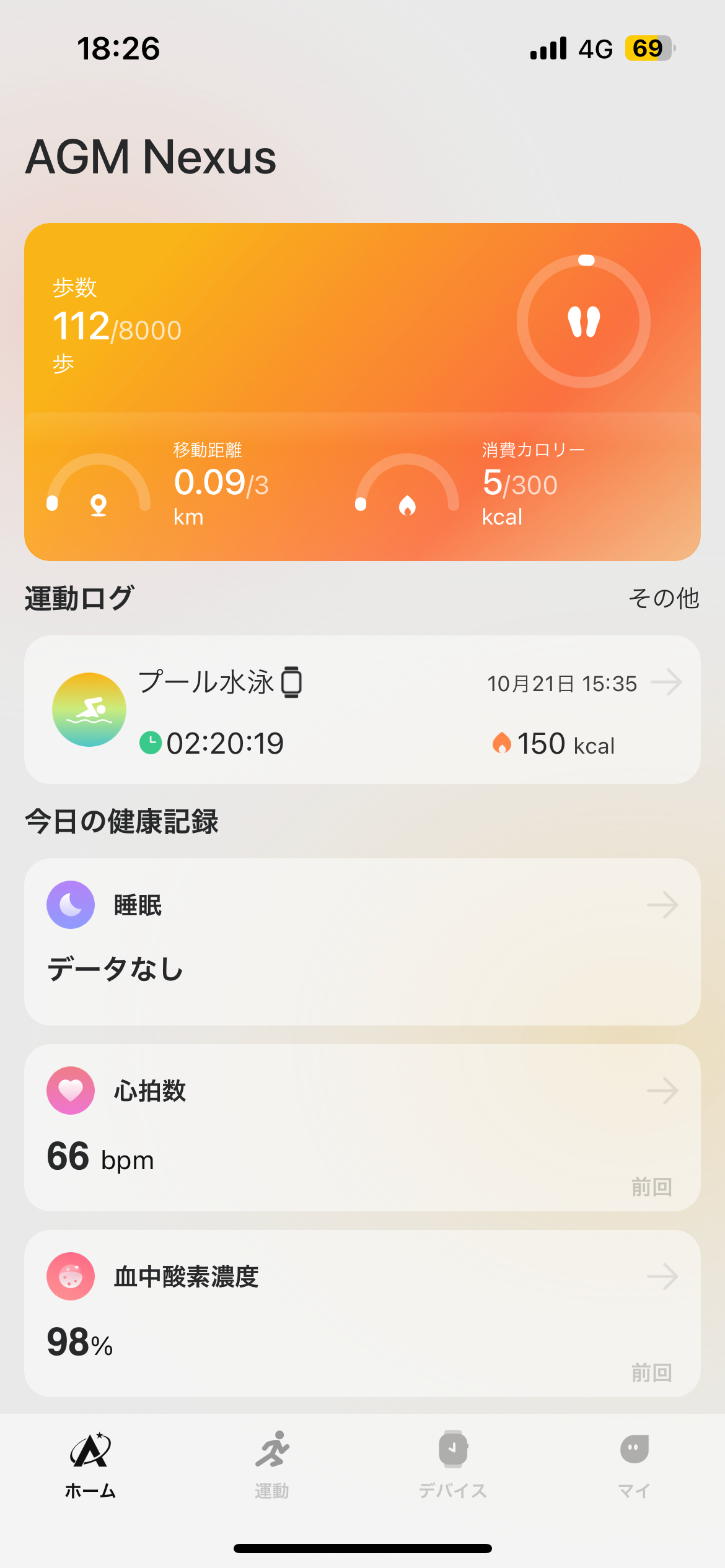Image resolution: width=725 pixels, height=1568 pixels.
Task: Go to the マイ tab
Action: 634,1465
